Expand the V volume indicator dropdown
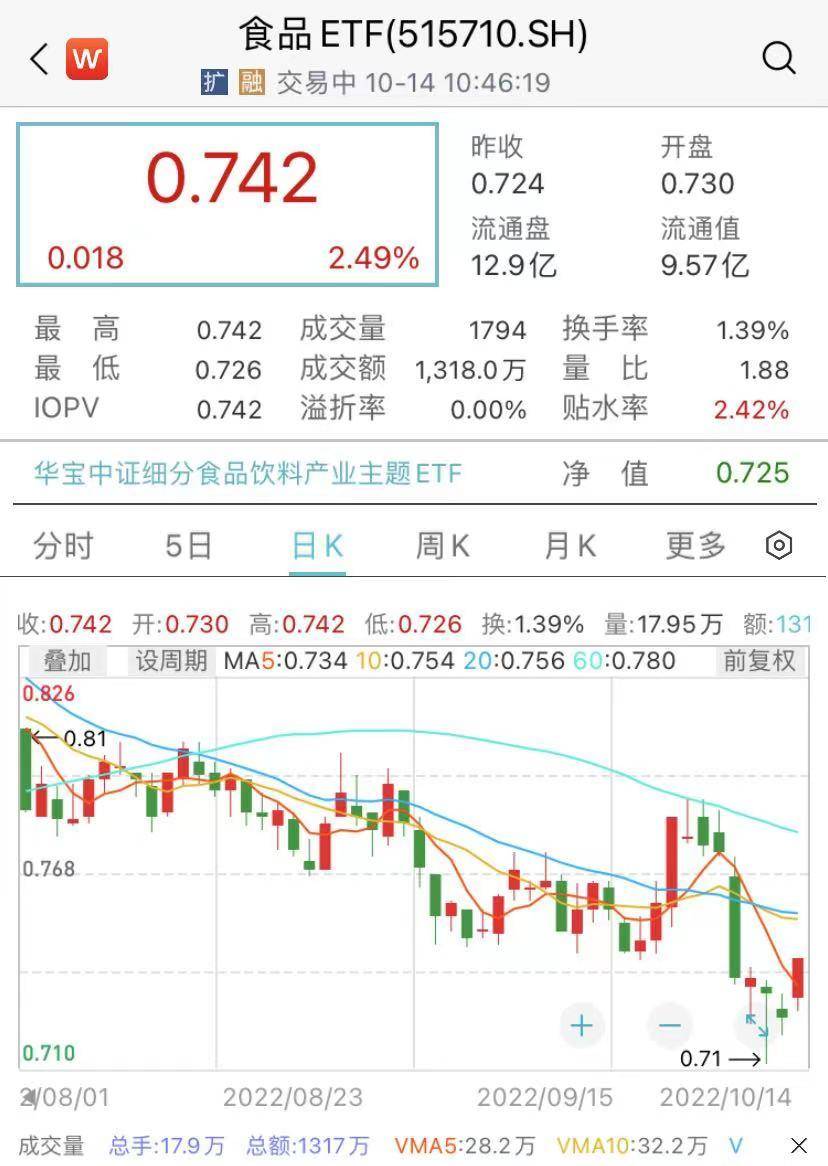This screenshot has width=828, height=1166. coord(735,1145)
